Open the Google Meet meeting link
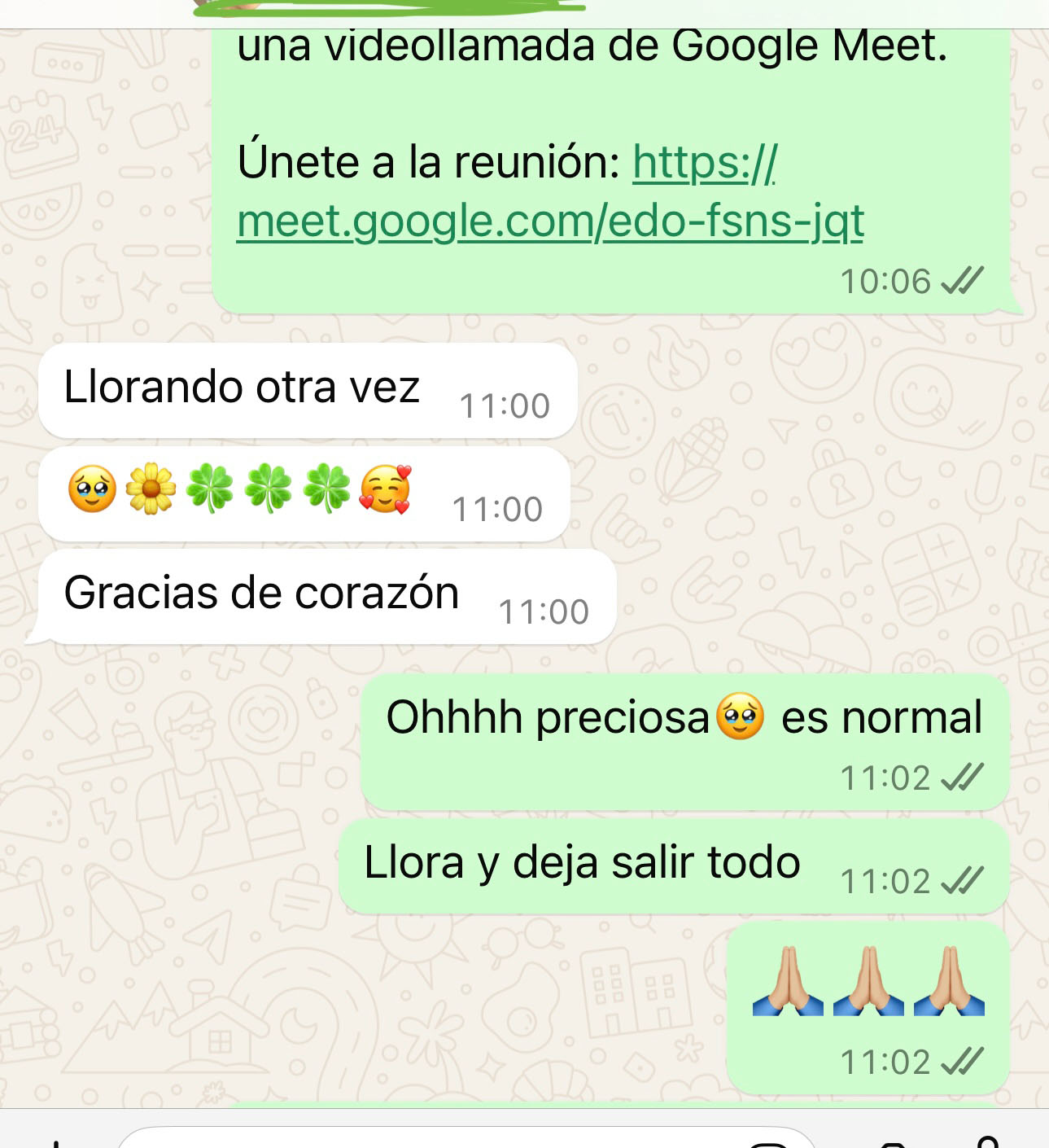Viewport: 1049px width, 1148px height. 550,221
